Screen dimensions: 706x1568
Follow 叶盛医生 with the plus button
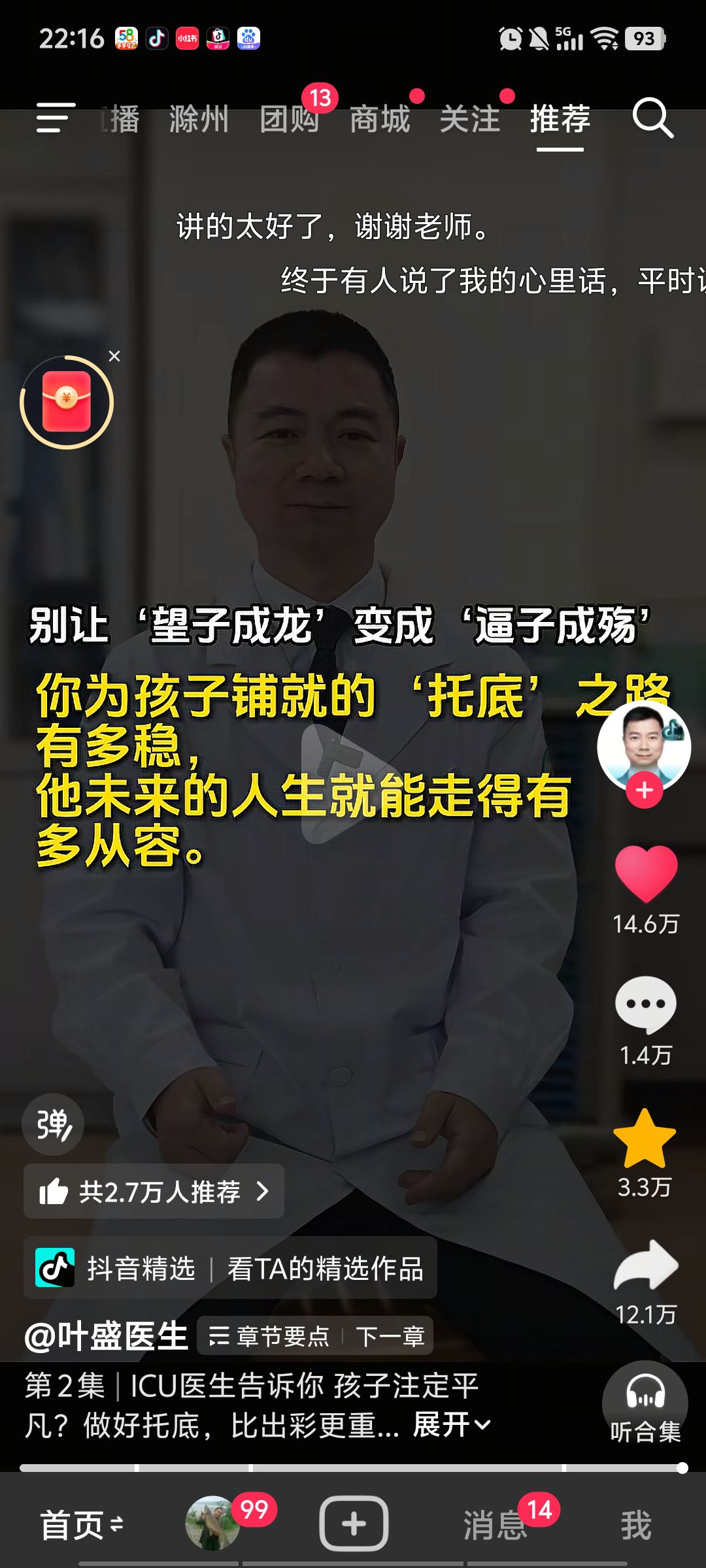(645, 790)
